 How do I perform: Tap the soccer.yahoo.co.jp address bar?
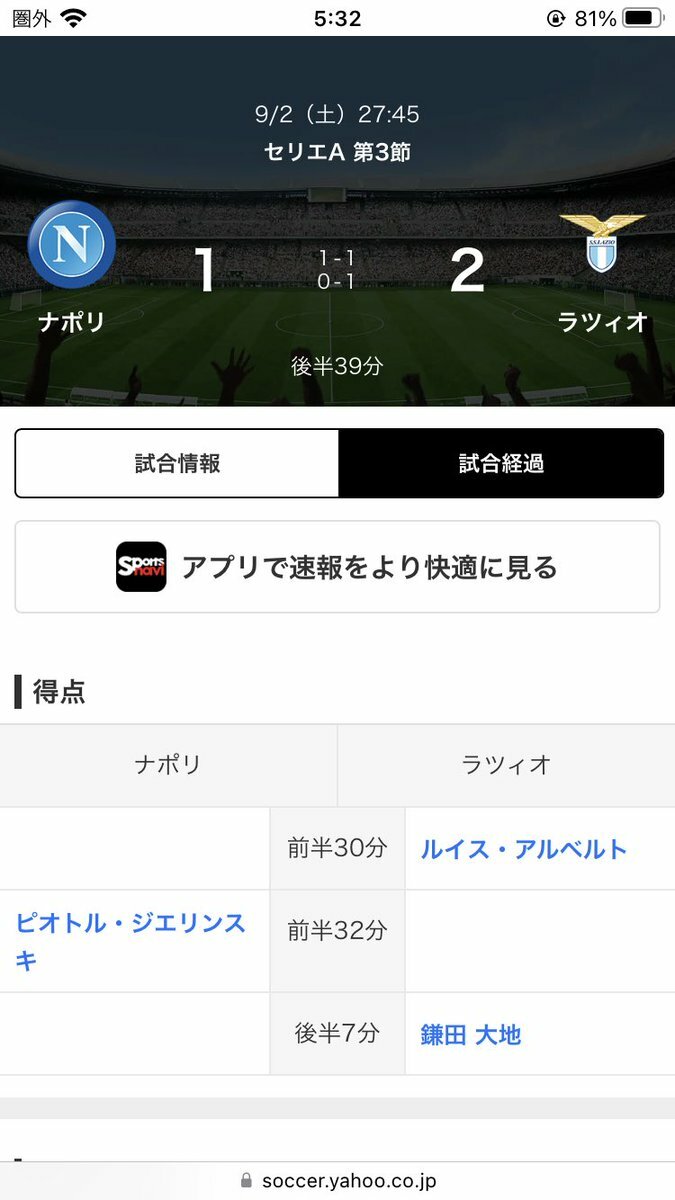click(338, 1181)
